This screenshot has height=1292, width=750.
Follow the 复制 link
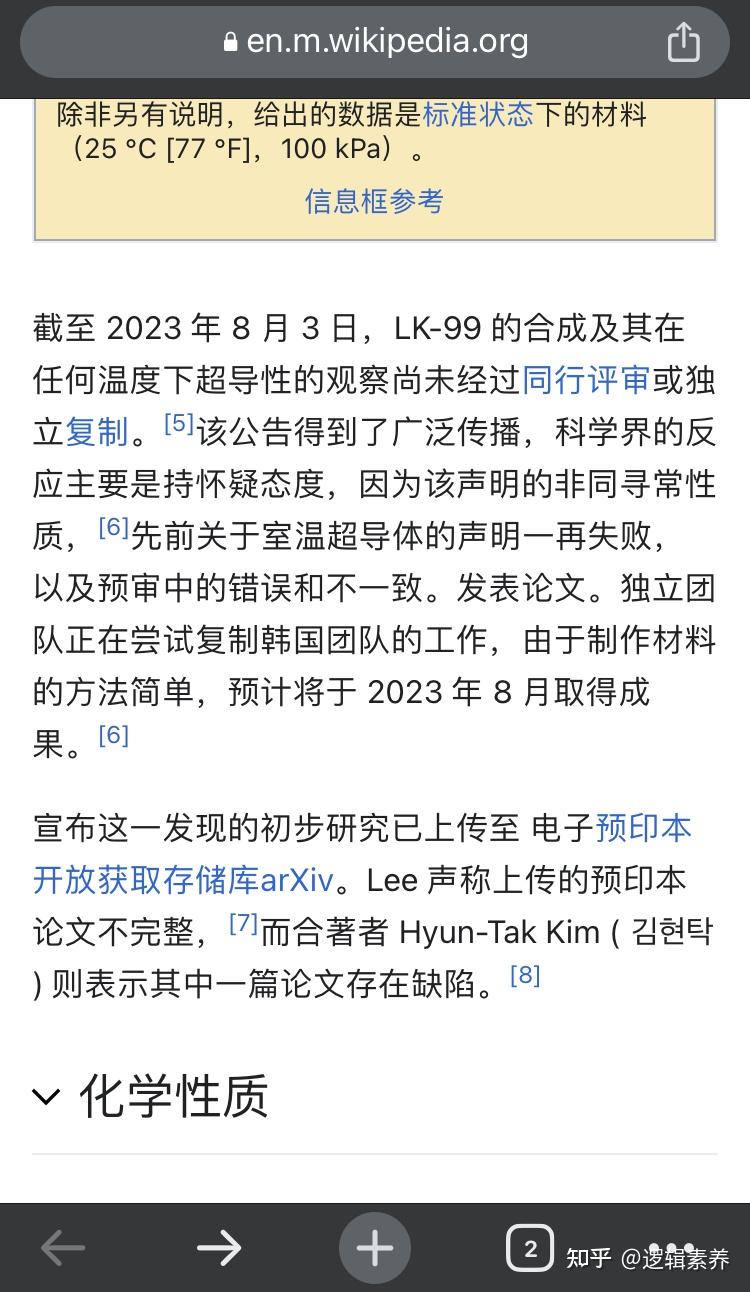(x=97, y=432)
